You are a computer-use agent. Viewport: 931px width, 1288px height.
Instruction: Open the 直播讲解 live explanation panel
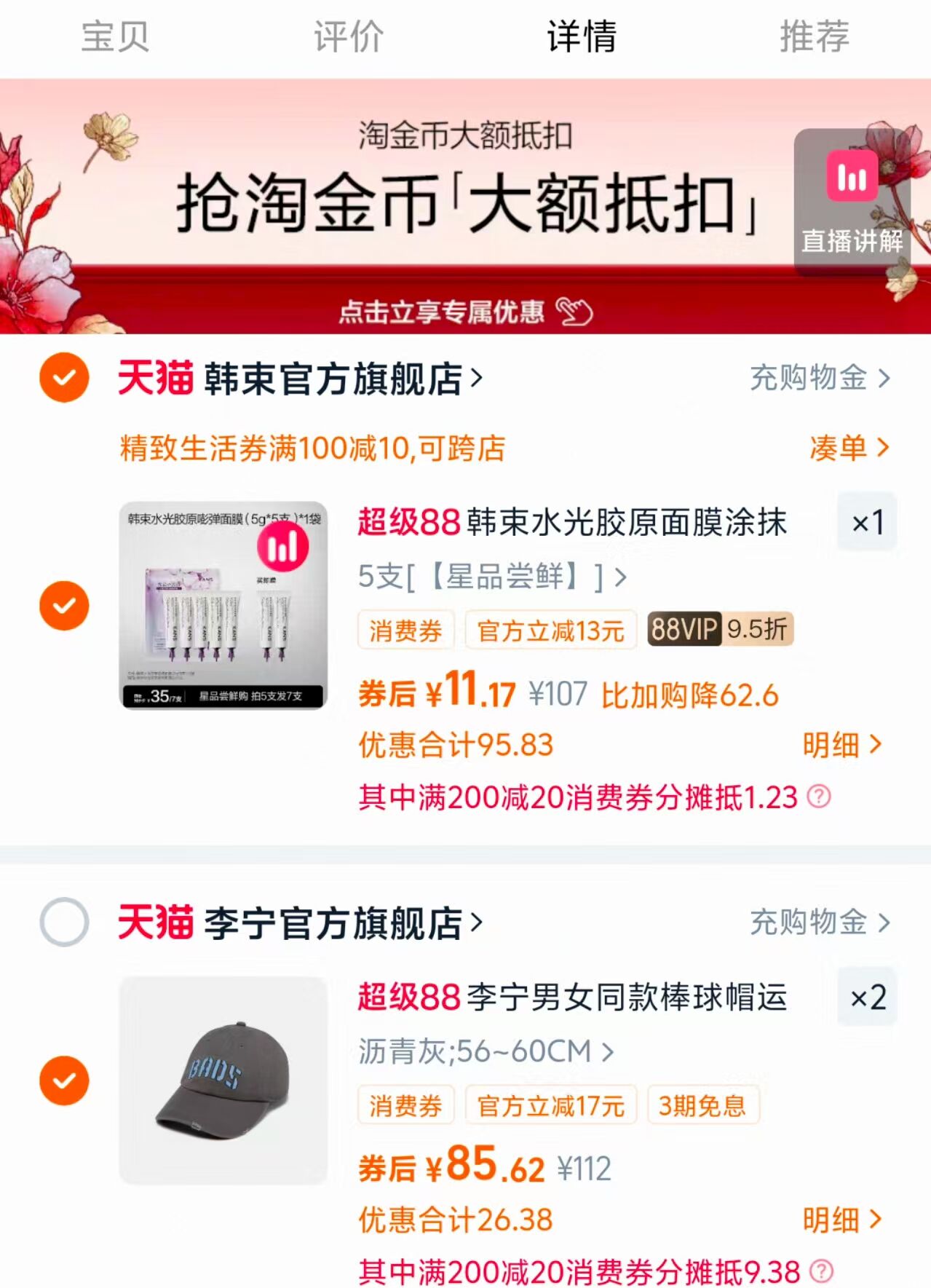853,204
